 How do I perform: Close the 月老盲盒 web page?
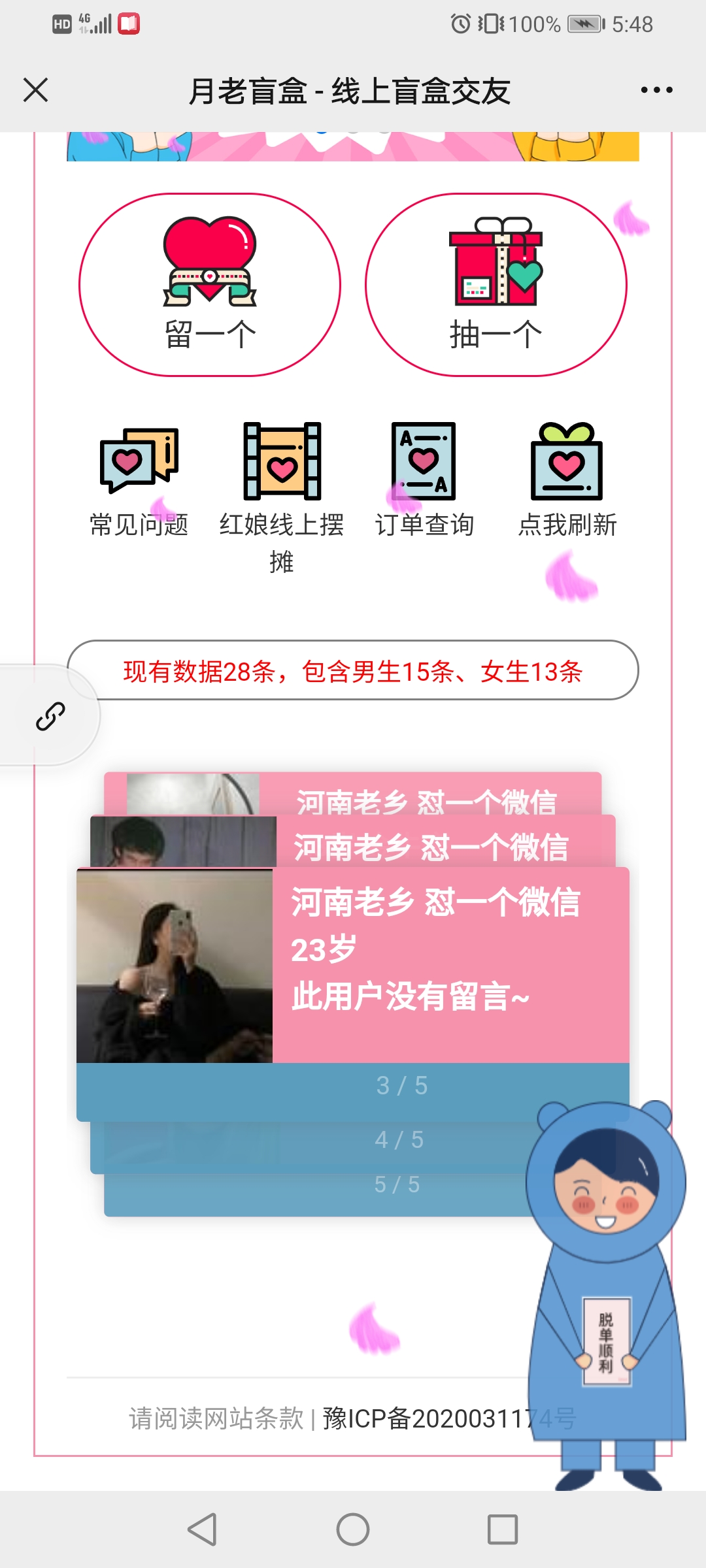click(36, 90)
